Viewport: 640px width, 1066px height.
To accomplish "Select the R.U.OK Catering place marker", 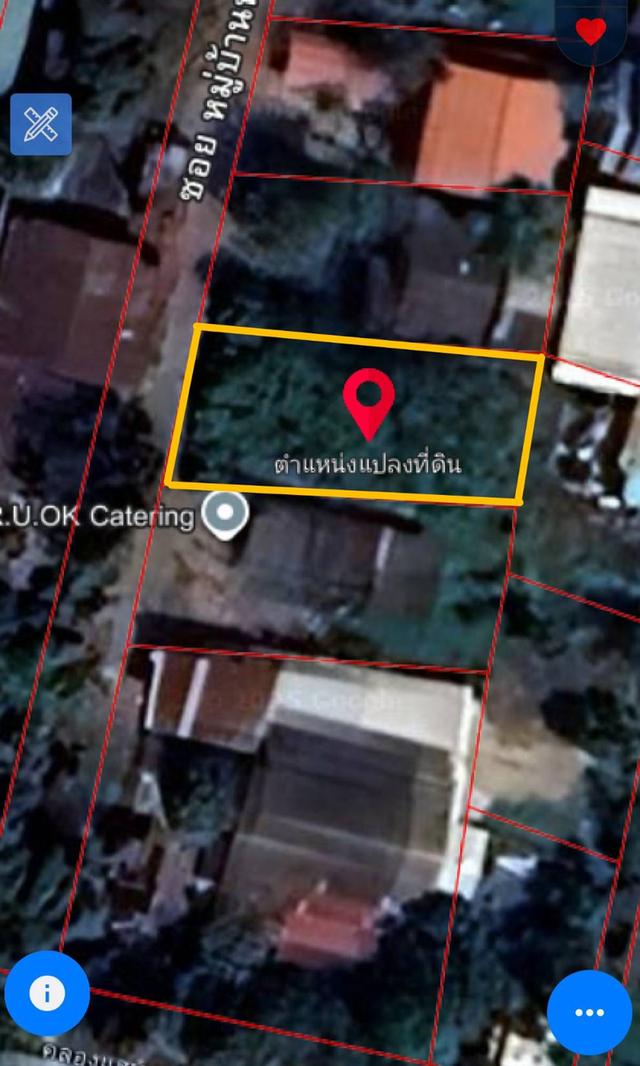I will [x=226, y=515].
